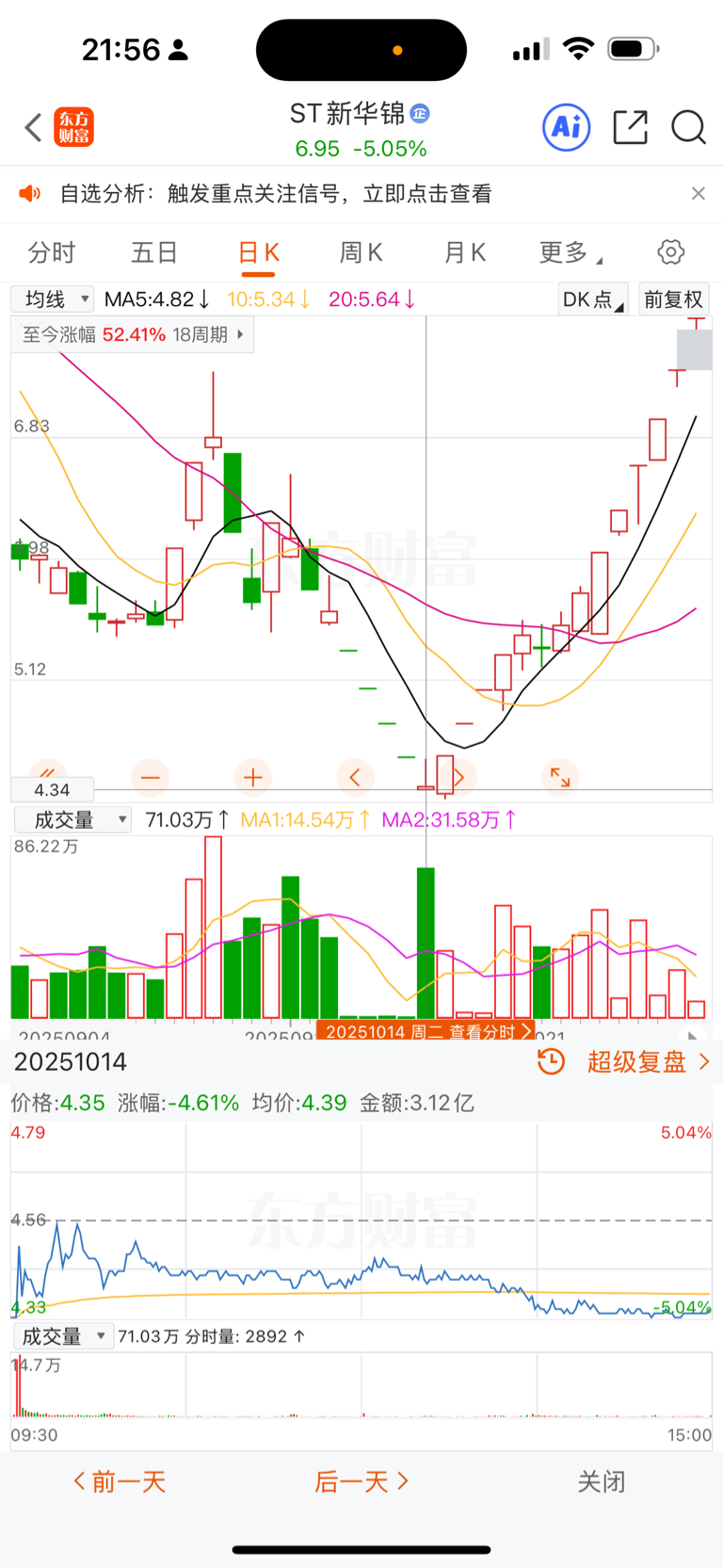The width and height of the screenshot is (723, 1568).
Task: Open the AI assistant icon
Action: pyautogui.click(x=567, y=127)
